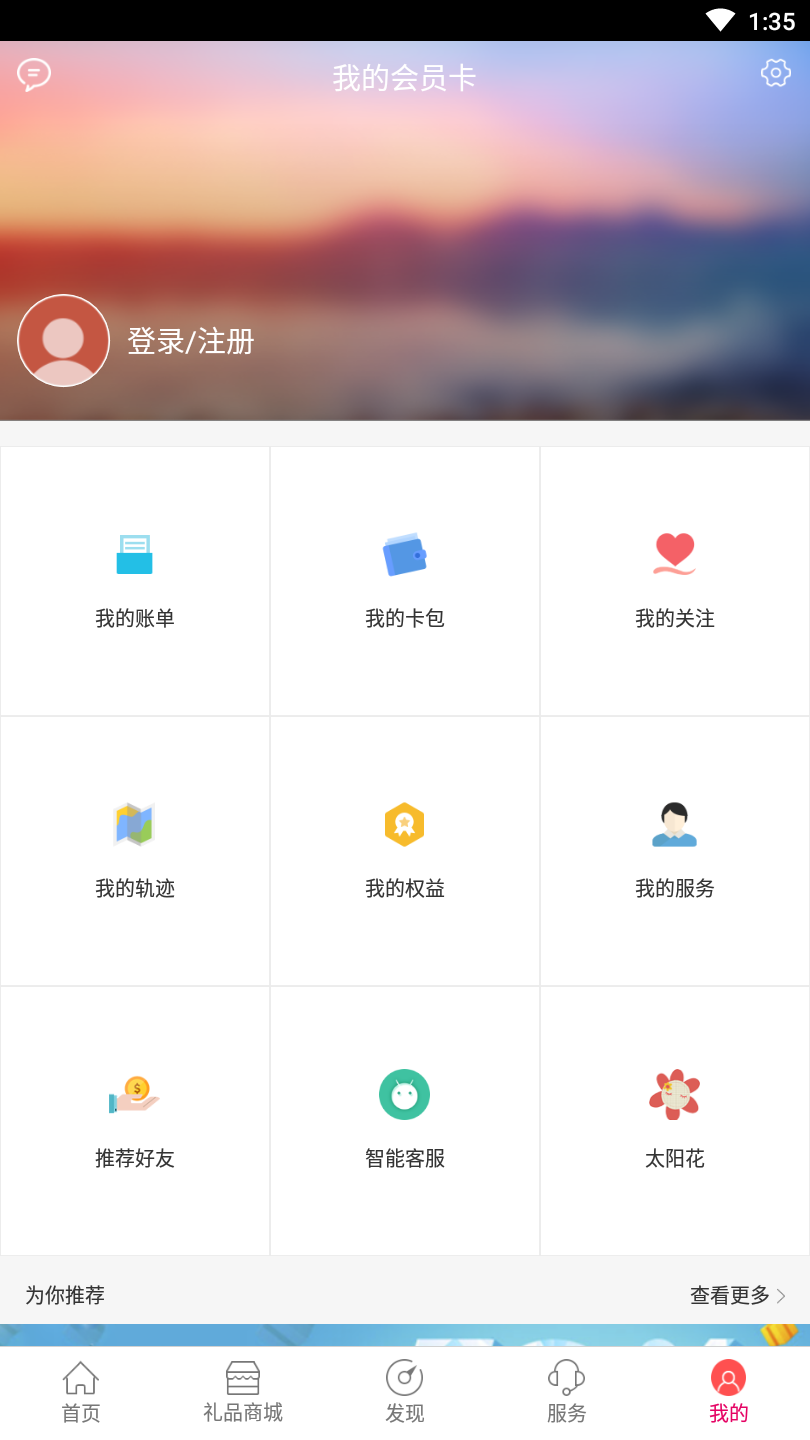The image size is (810, 1440).
Task: Open 我的卡包 wallet
Action: point(405,581)
